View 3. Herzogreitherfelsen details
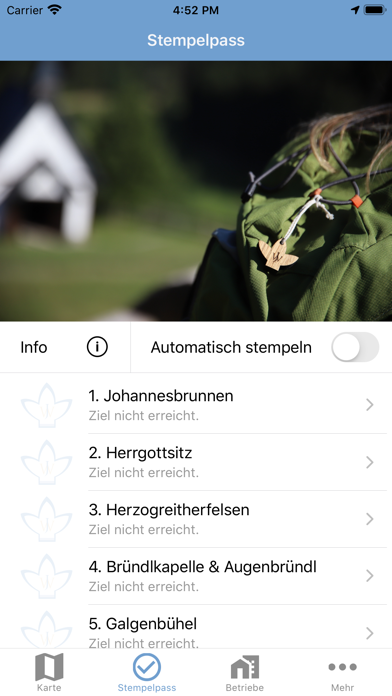Image resolution: width=392 pixels, height=696 pixels. [x=196, y=519]
